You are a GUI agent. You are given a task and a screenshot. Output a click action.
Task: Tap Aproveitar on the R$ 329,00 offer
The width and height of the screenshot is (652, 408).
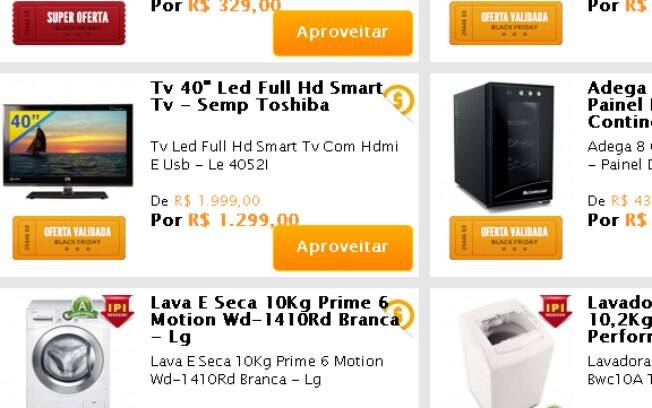tap(342, 32)
